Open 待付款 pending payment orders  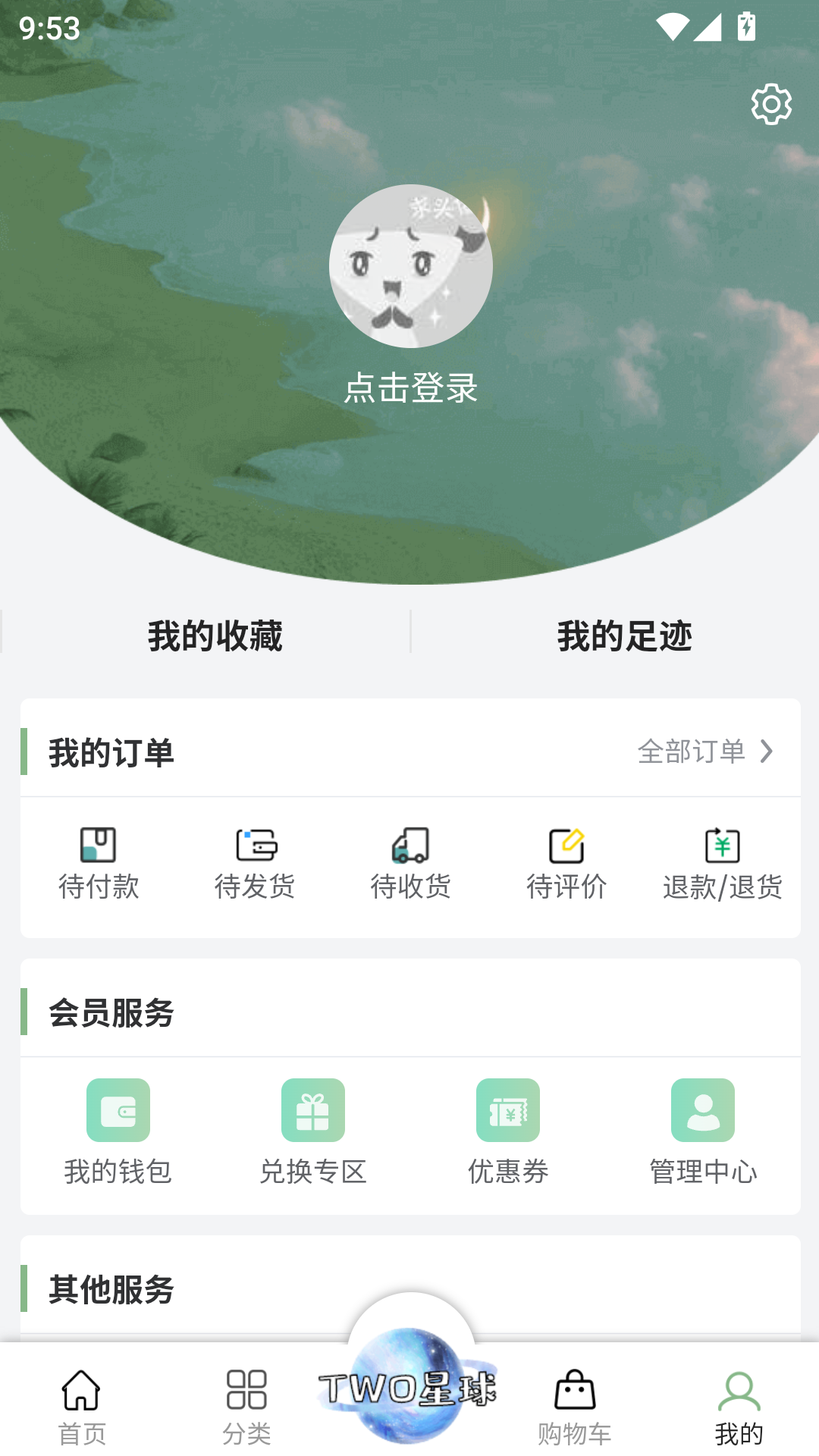99,864
